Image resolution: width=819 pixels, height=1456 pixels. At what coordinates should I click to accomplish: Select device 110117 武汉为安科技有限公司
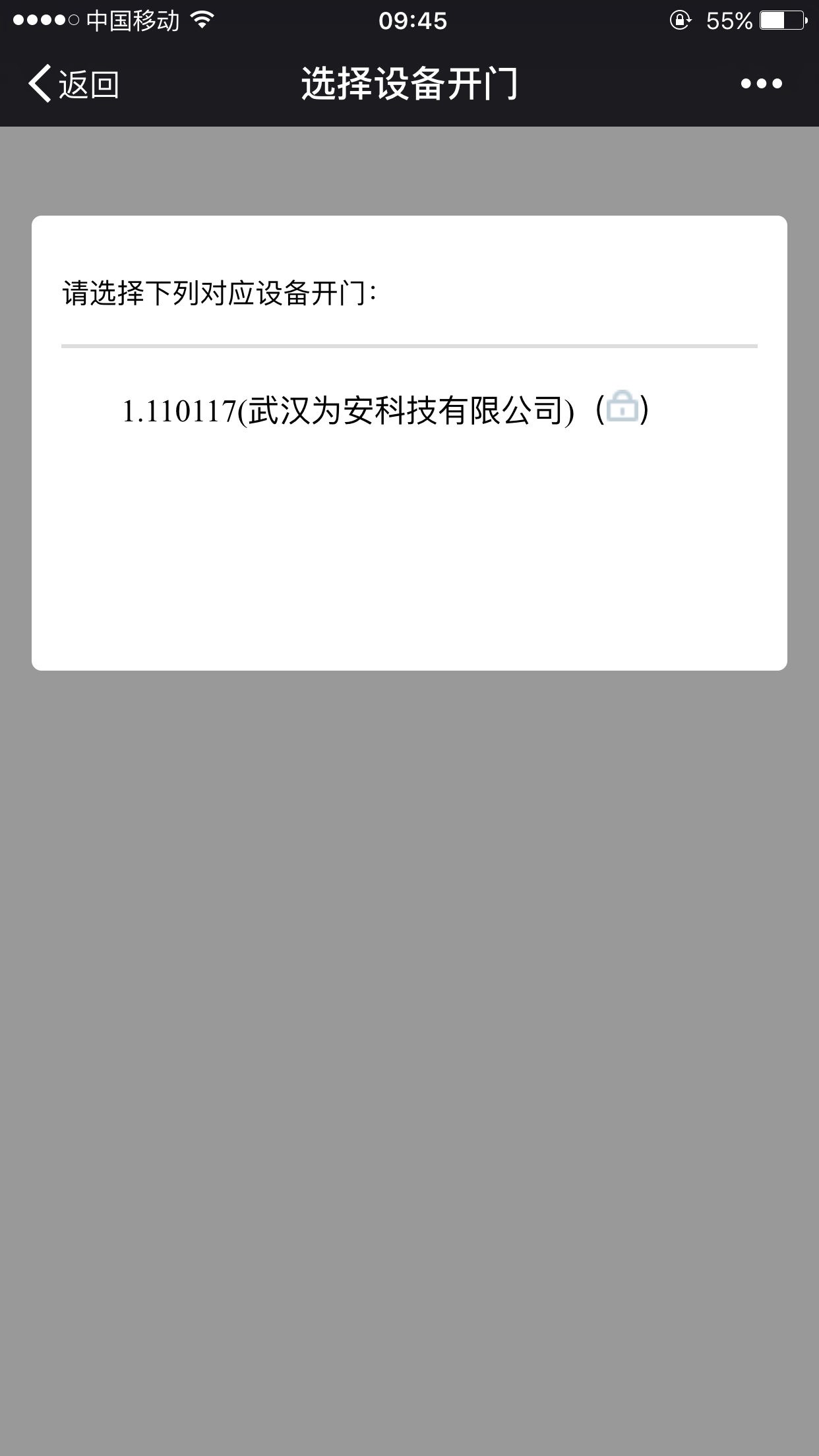[348, 410]
